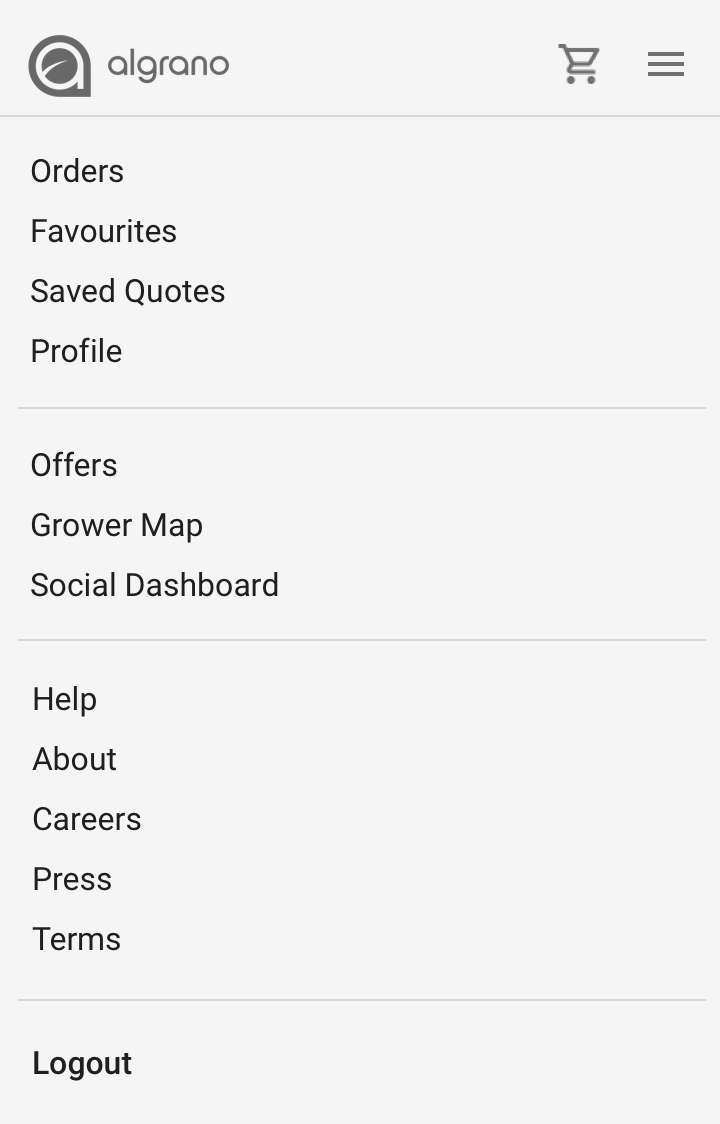The width and height of the screenshot is (720, 1124).
Task: Open the shopping cart
Action: (x=578, y=65)
